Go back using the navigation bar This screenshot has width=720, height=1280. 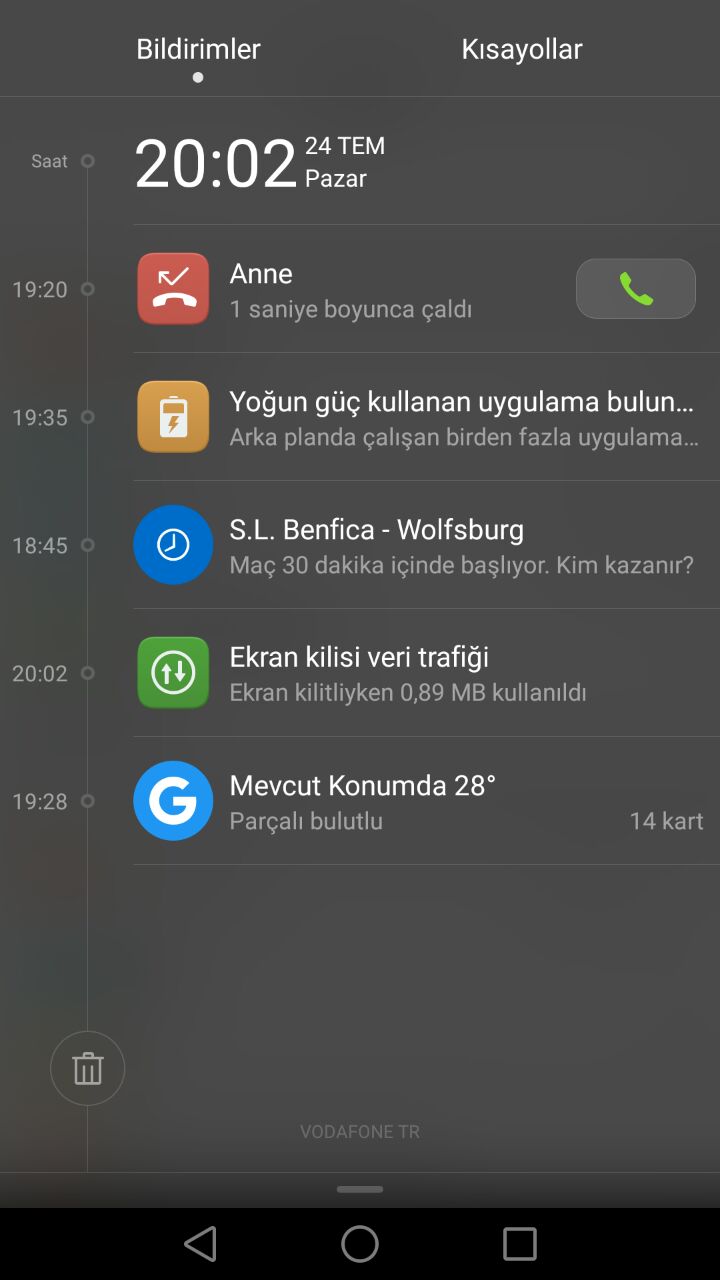[200, 1244]
